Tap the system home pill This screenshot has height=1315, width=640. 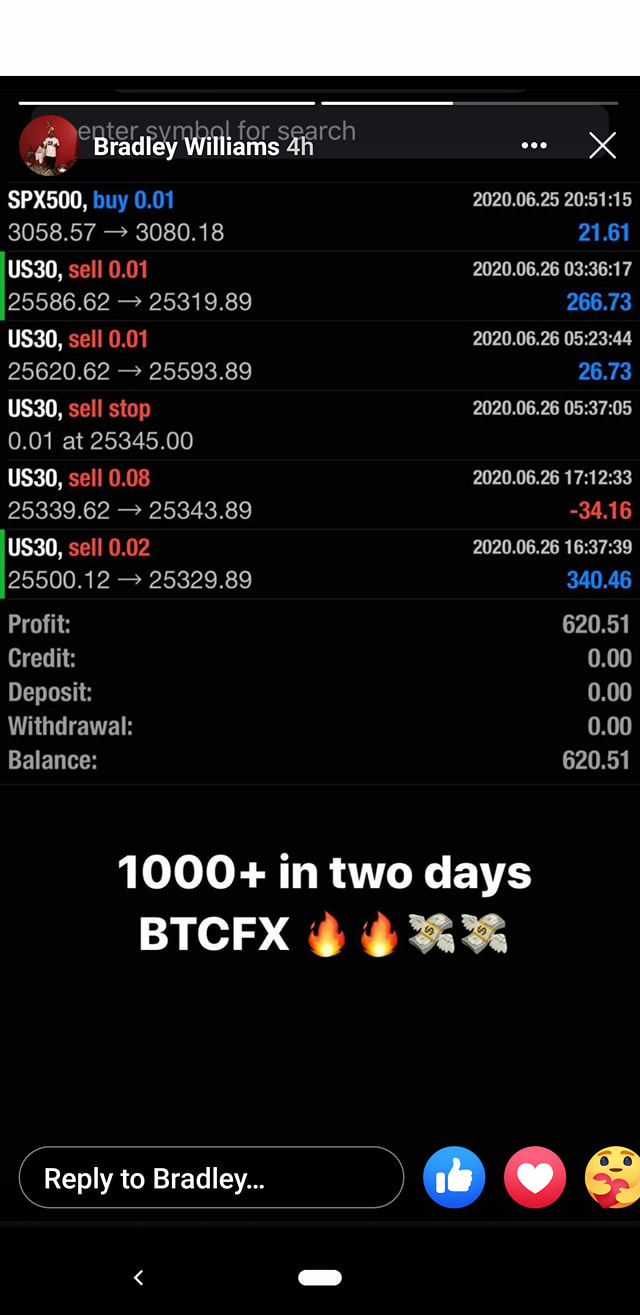(320, 1277)
